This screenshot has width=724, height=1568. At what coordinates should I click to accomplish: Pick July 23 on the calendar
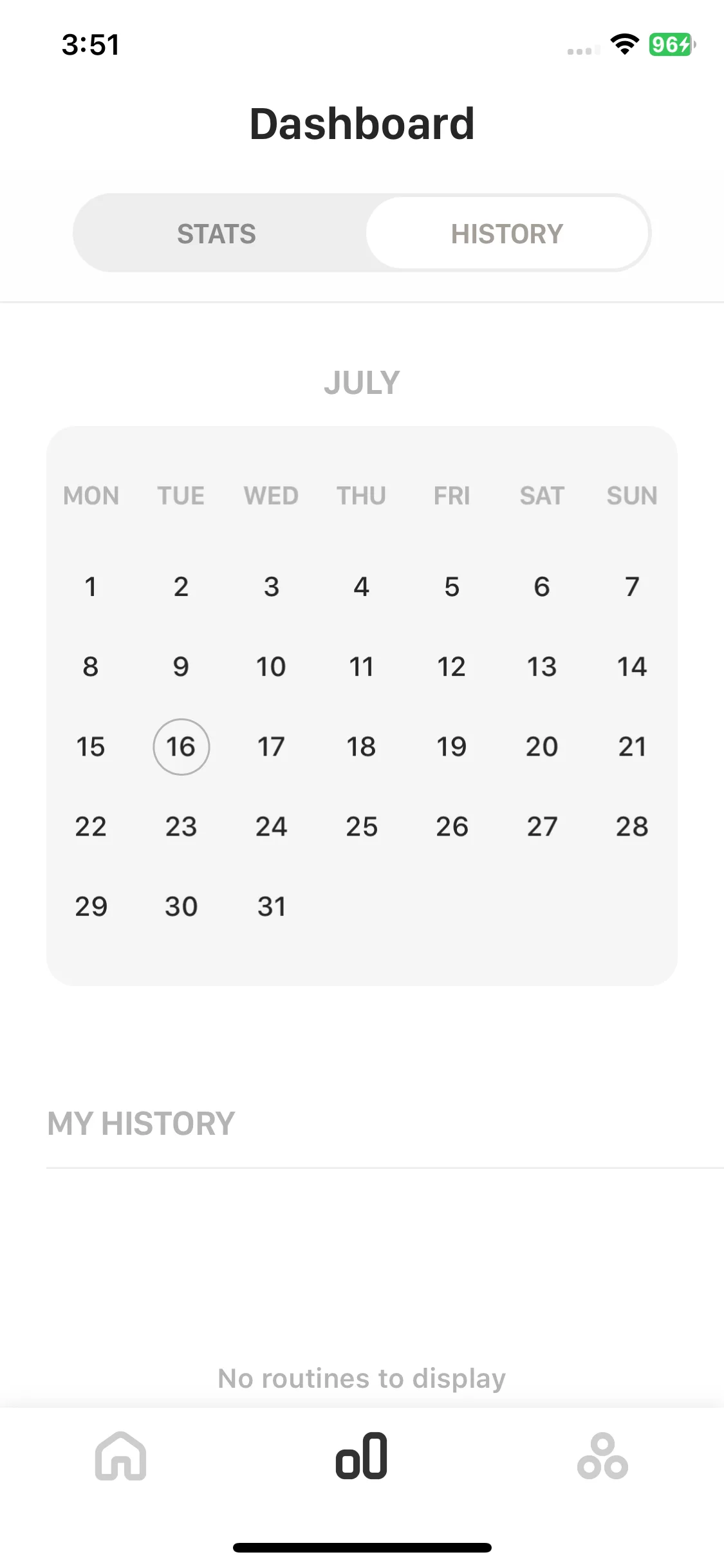point(181,826)
